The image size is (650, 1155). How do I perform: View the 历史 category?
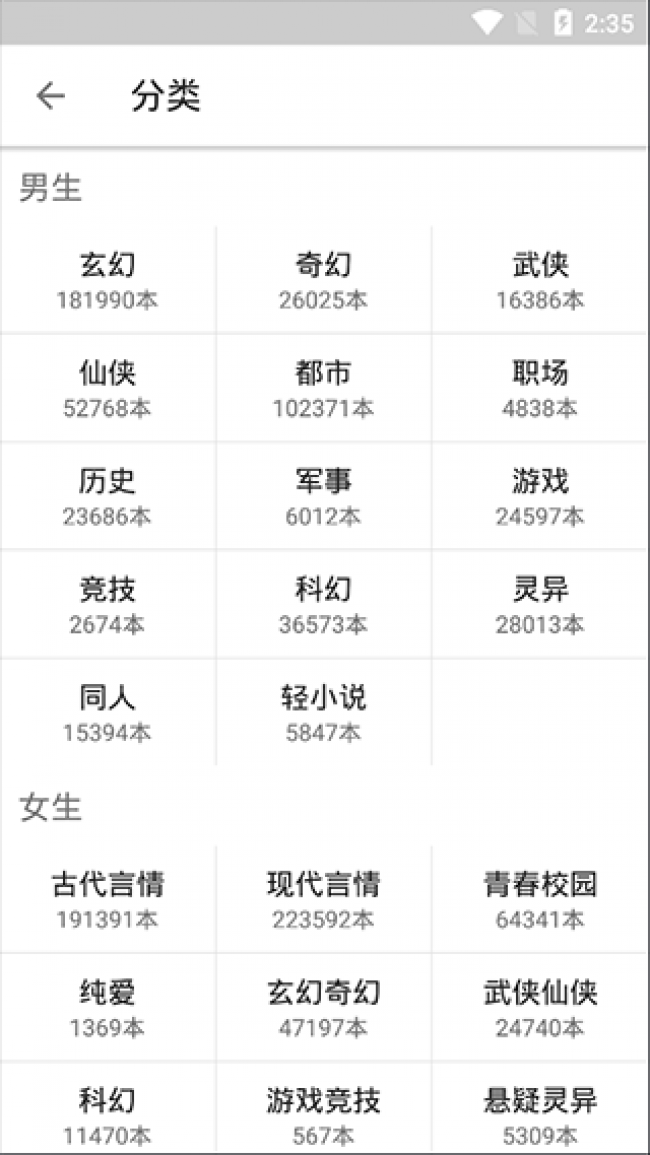pos(108,496)
